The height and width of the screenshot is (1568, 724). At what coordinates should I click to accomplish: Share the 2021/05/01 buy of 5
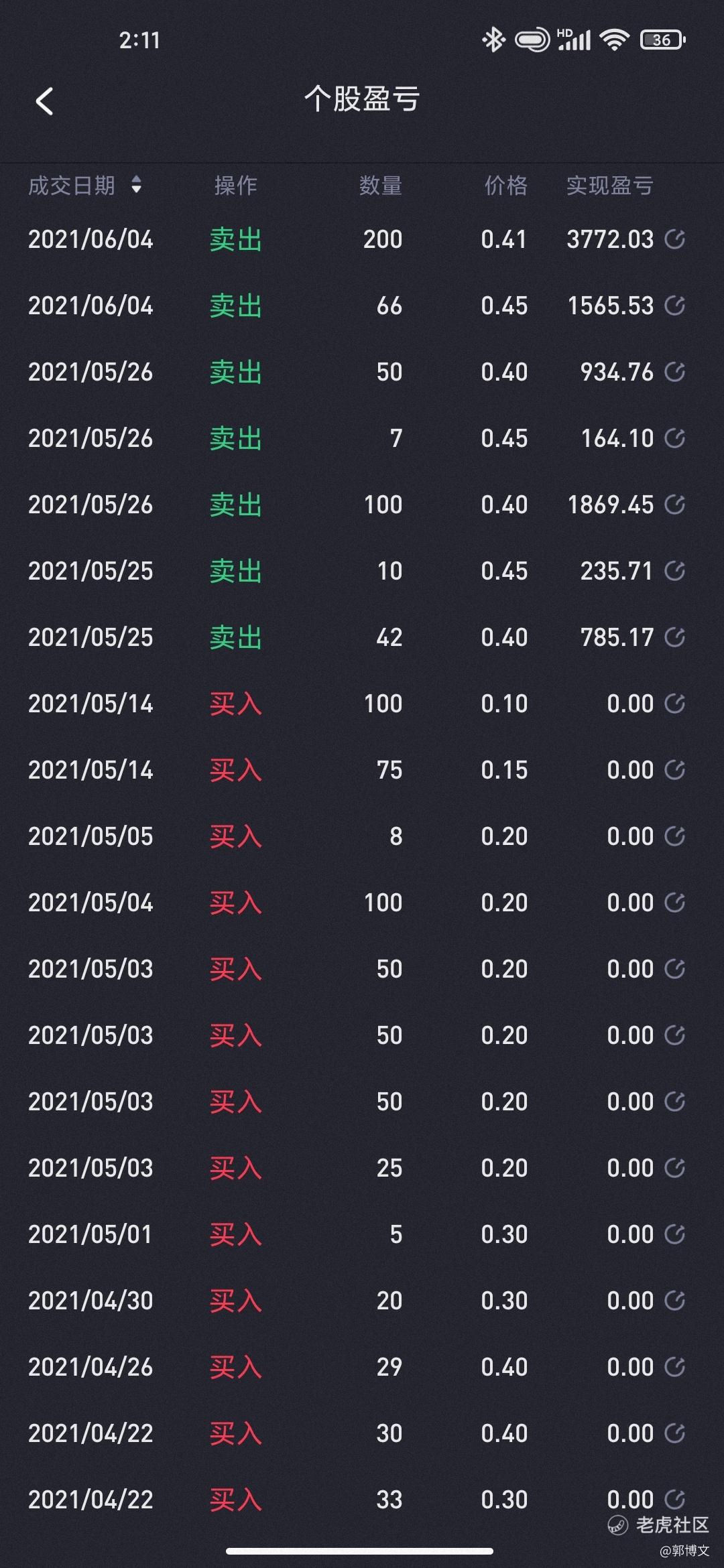[674, 1234]
